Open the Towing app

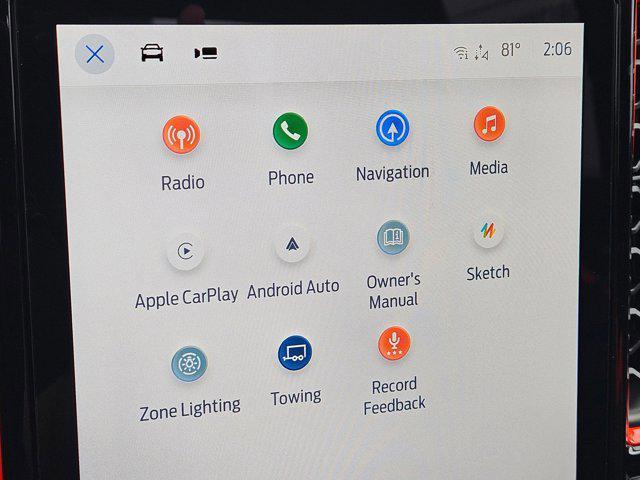[x=295, y=354]
